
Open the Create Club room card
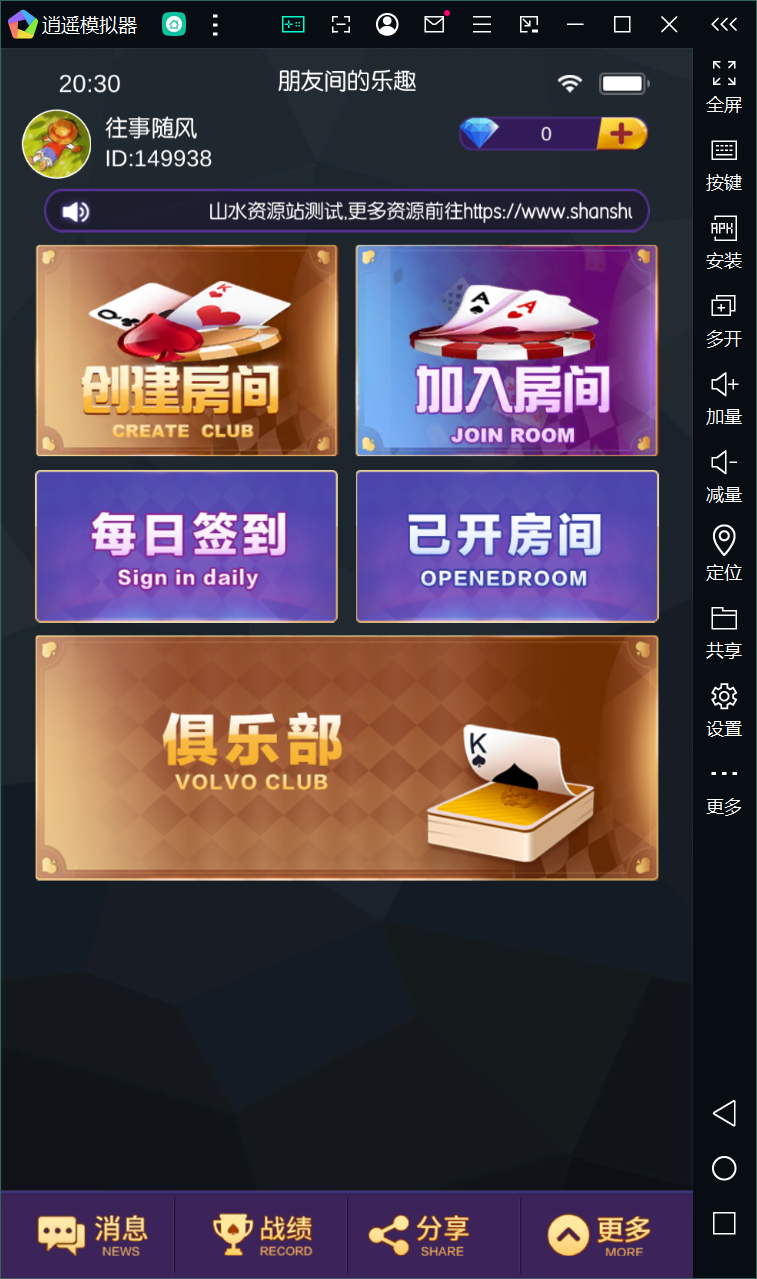click(x=187, y=350)
